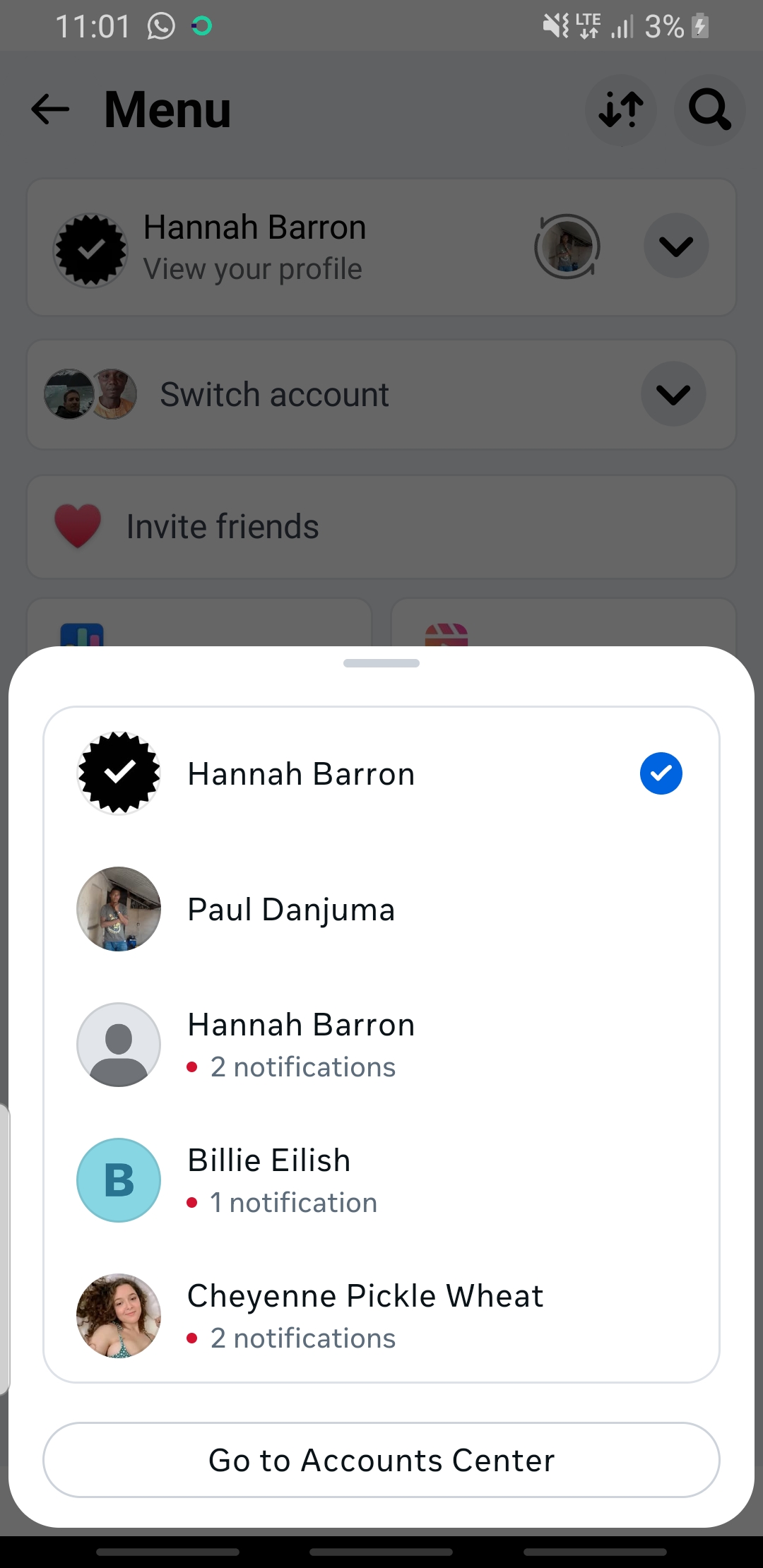Tap the currently selected Hannah Barron account
This screenshot has width=763, height=1568.
[381, 773]
